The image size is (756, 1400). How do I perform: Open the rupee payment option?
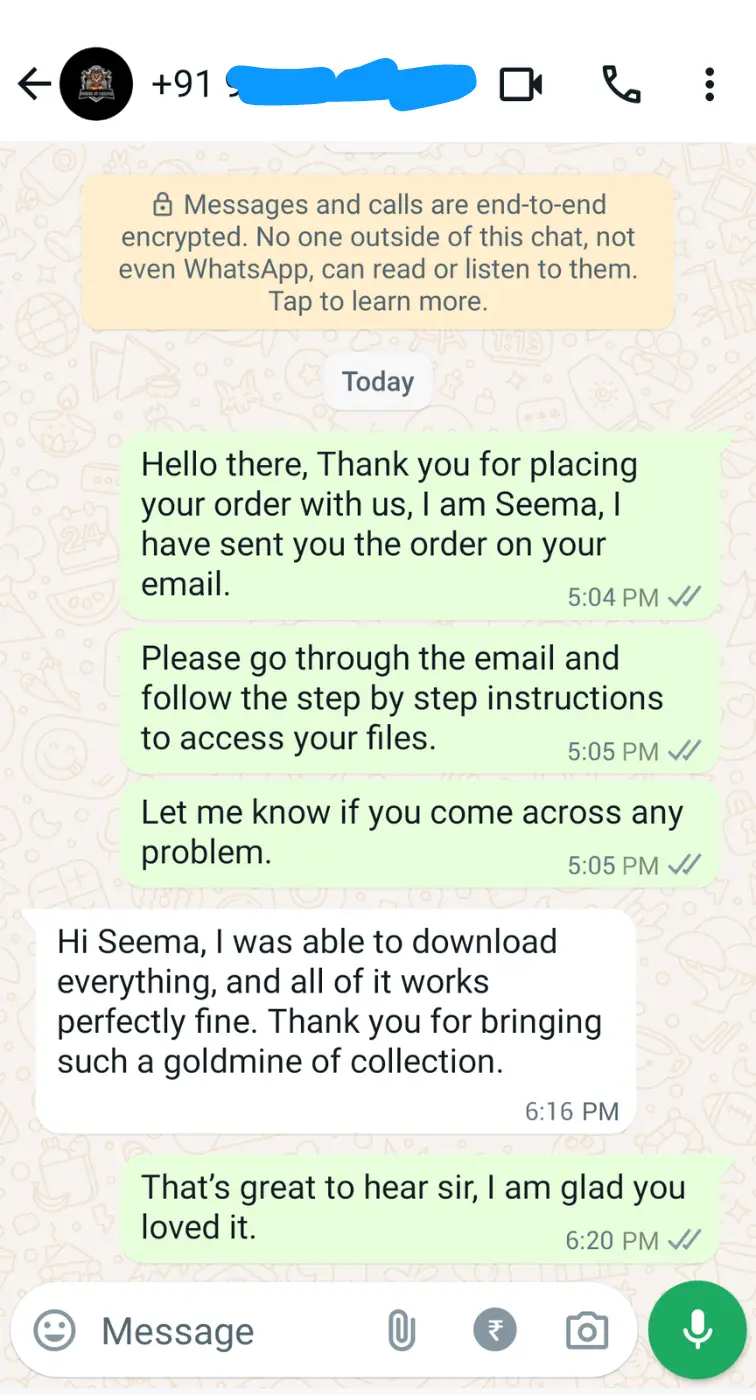click(495, 1331)
